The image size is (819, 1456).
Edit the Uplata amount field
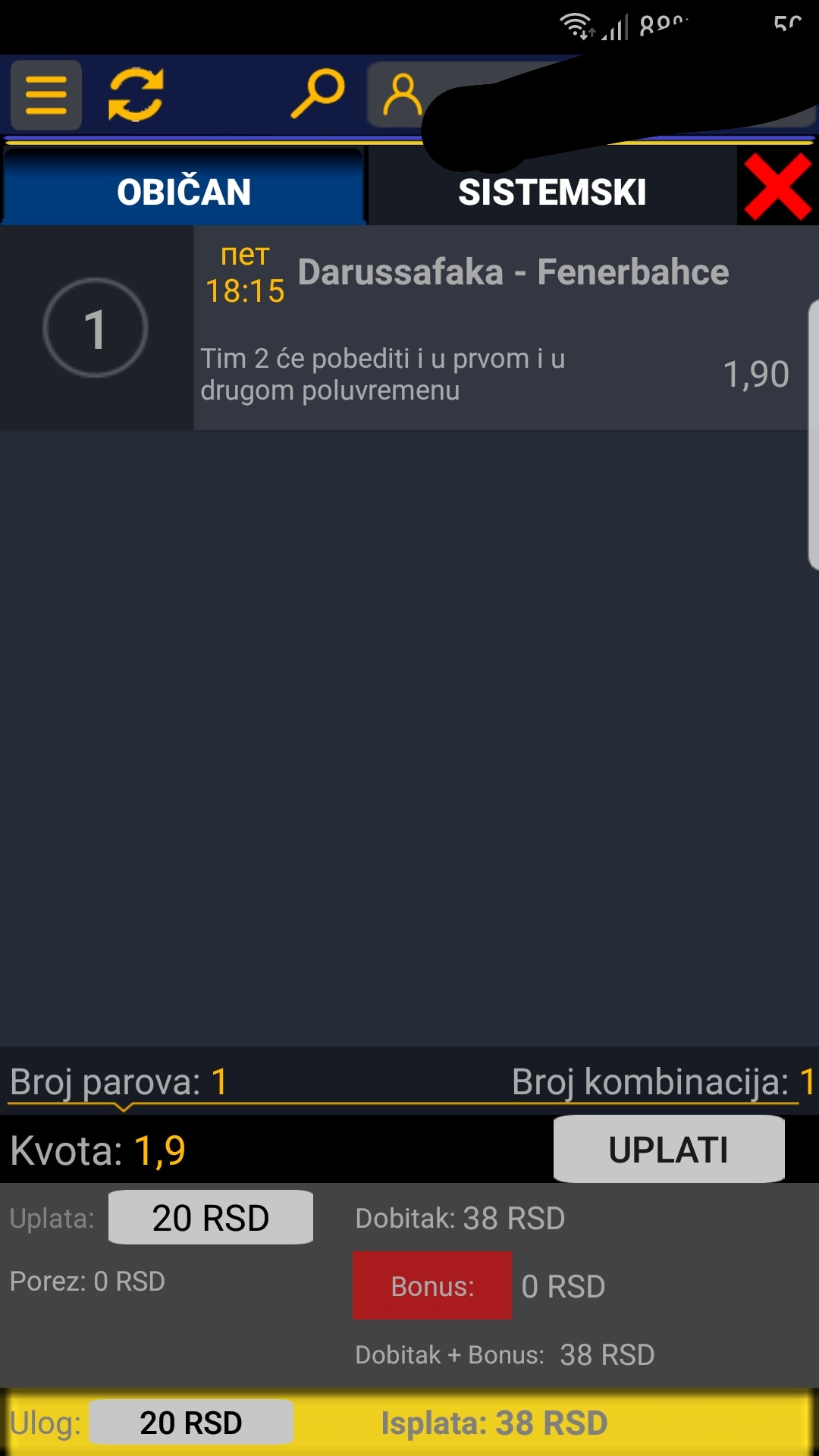[x=211, y=1218]
